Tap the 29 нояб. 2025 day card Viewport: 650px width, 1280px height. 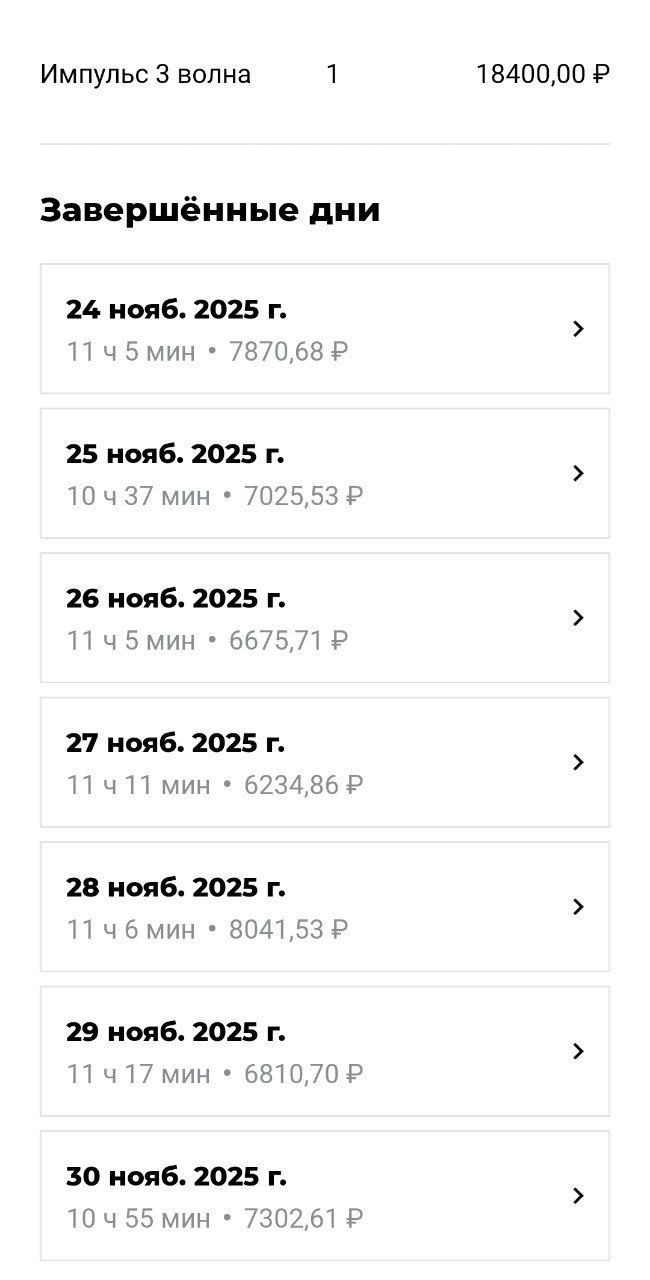coord(324,1051)
